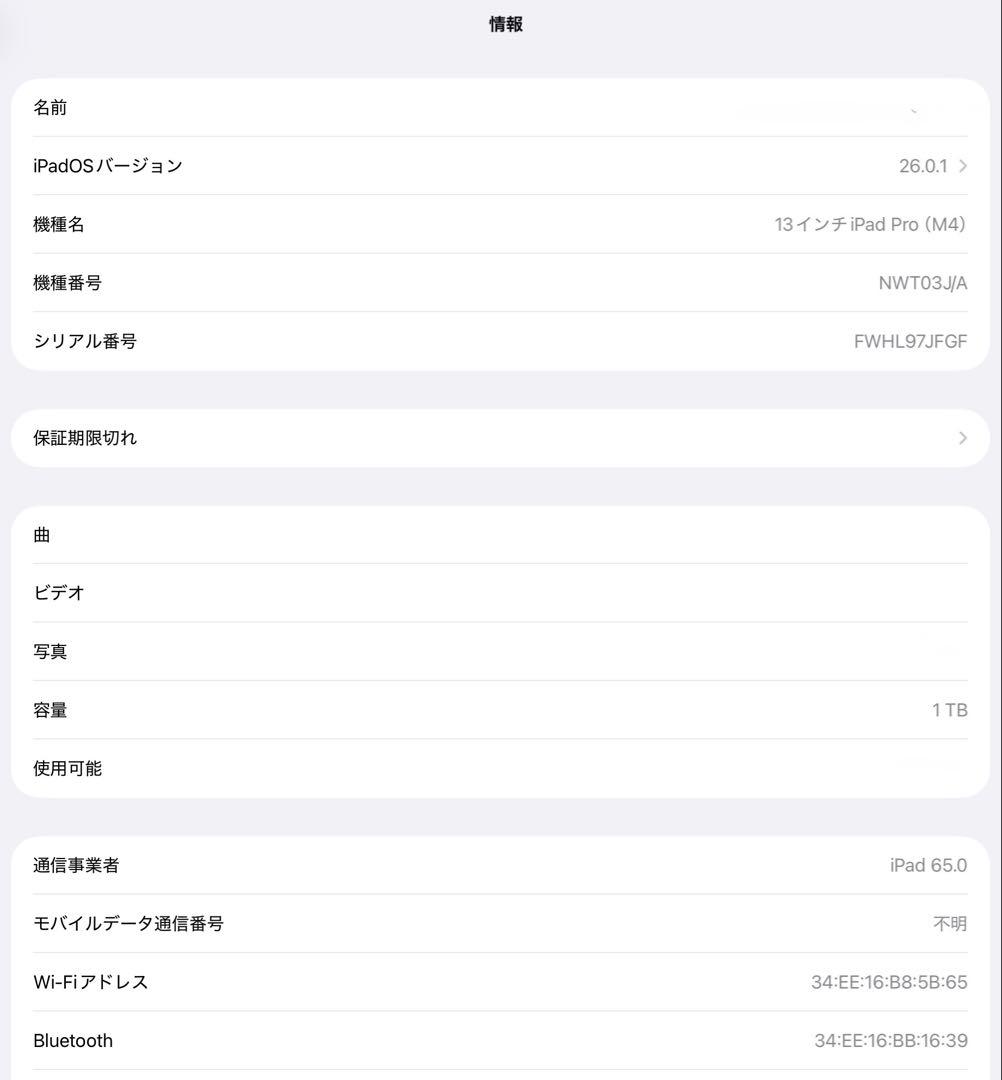Select the 使用可能 available storage row
The height and width of the screenshot is (1080, 1002).
(x=500, y=768)
